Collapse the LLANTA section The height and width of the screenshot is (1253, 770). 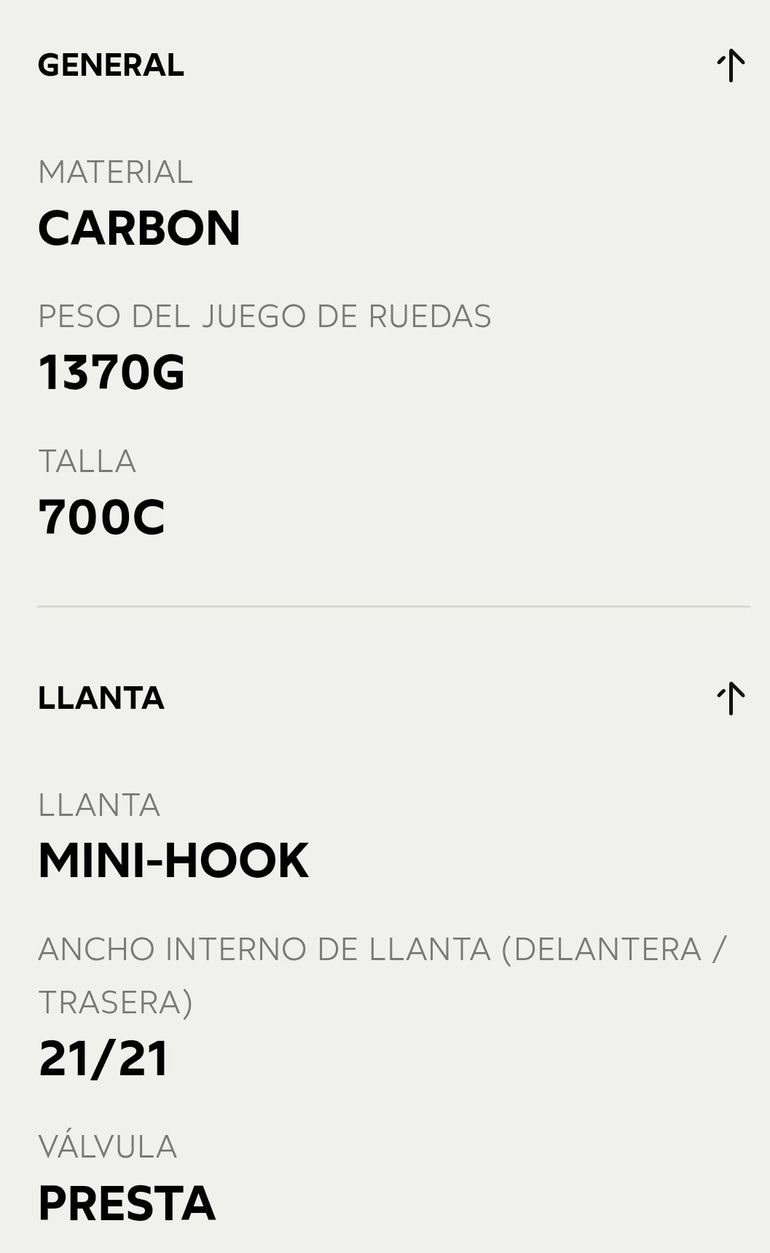[730, 698]
